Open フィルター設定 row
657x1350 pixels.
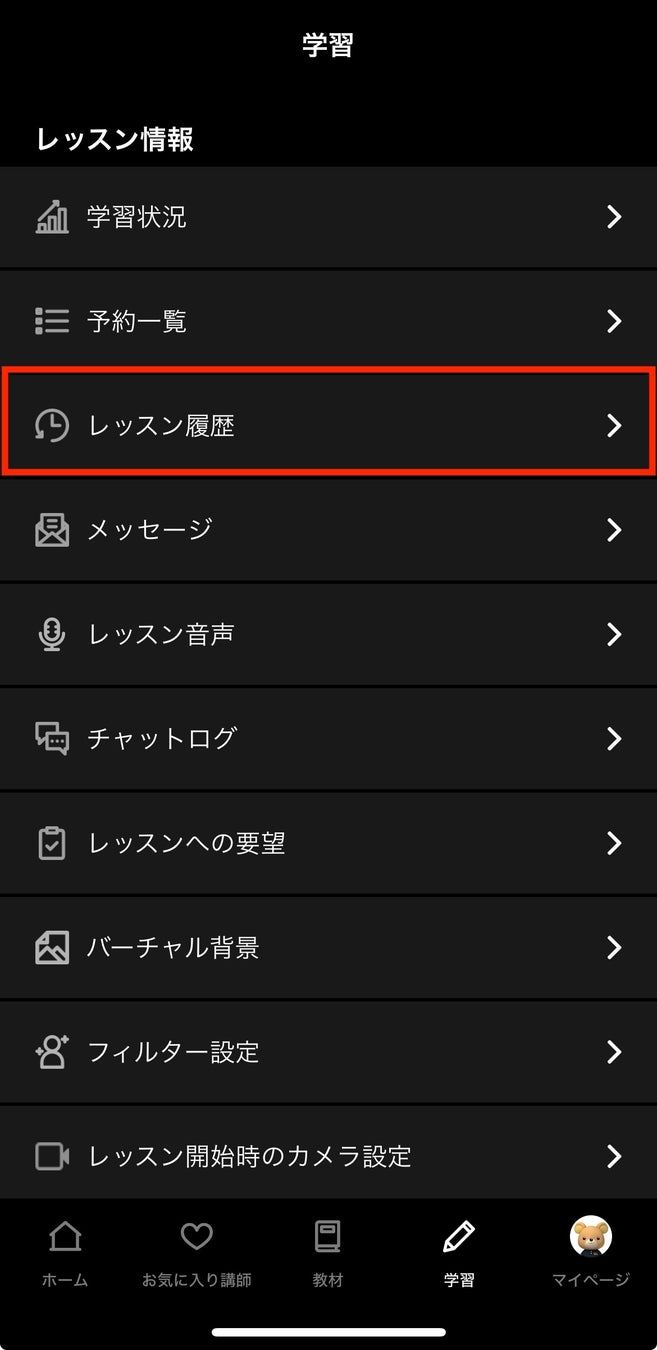(x=328, y=1052)
